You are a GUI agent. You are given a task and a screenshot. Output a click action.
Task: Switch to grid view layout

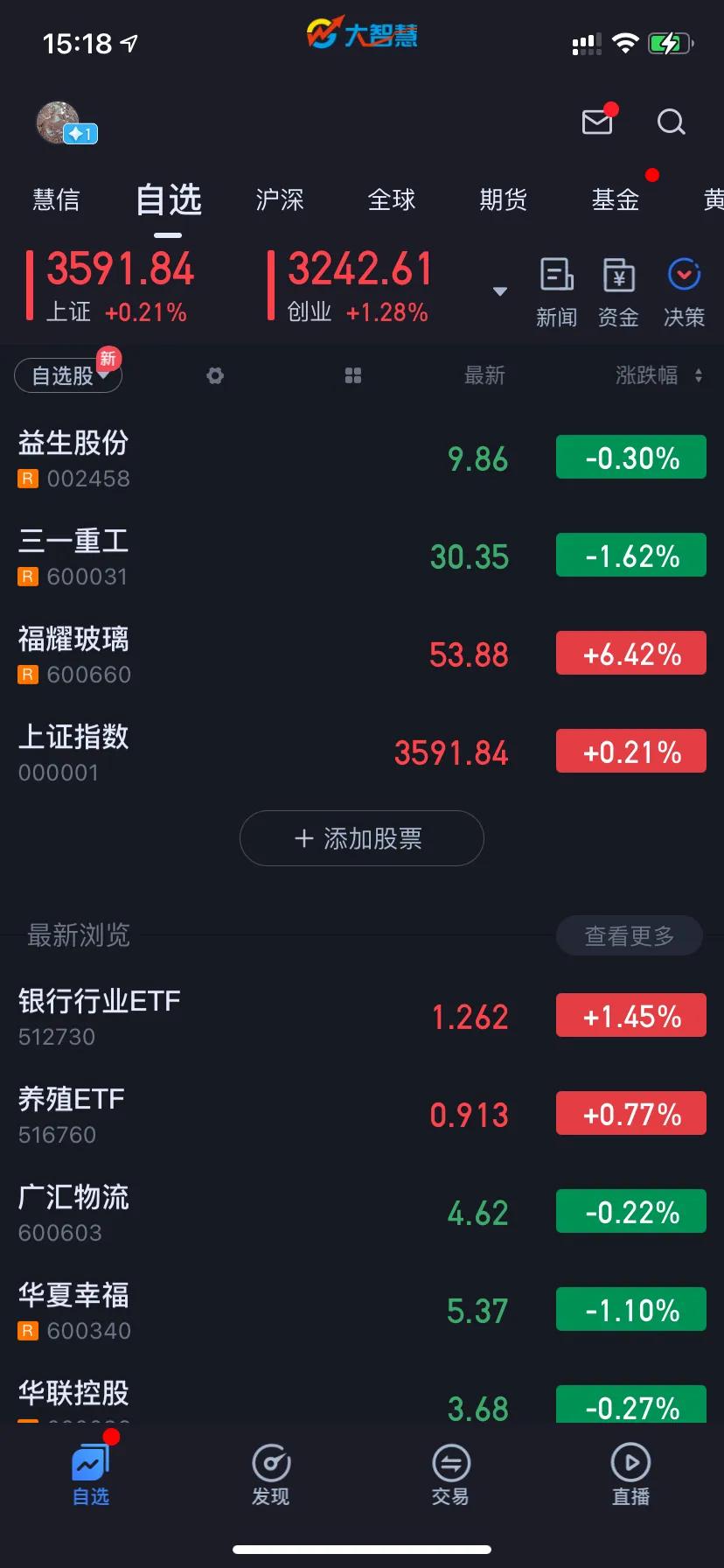[353, 375]
